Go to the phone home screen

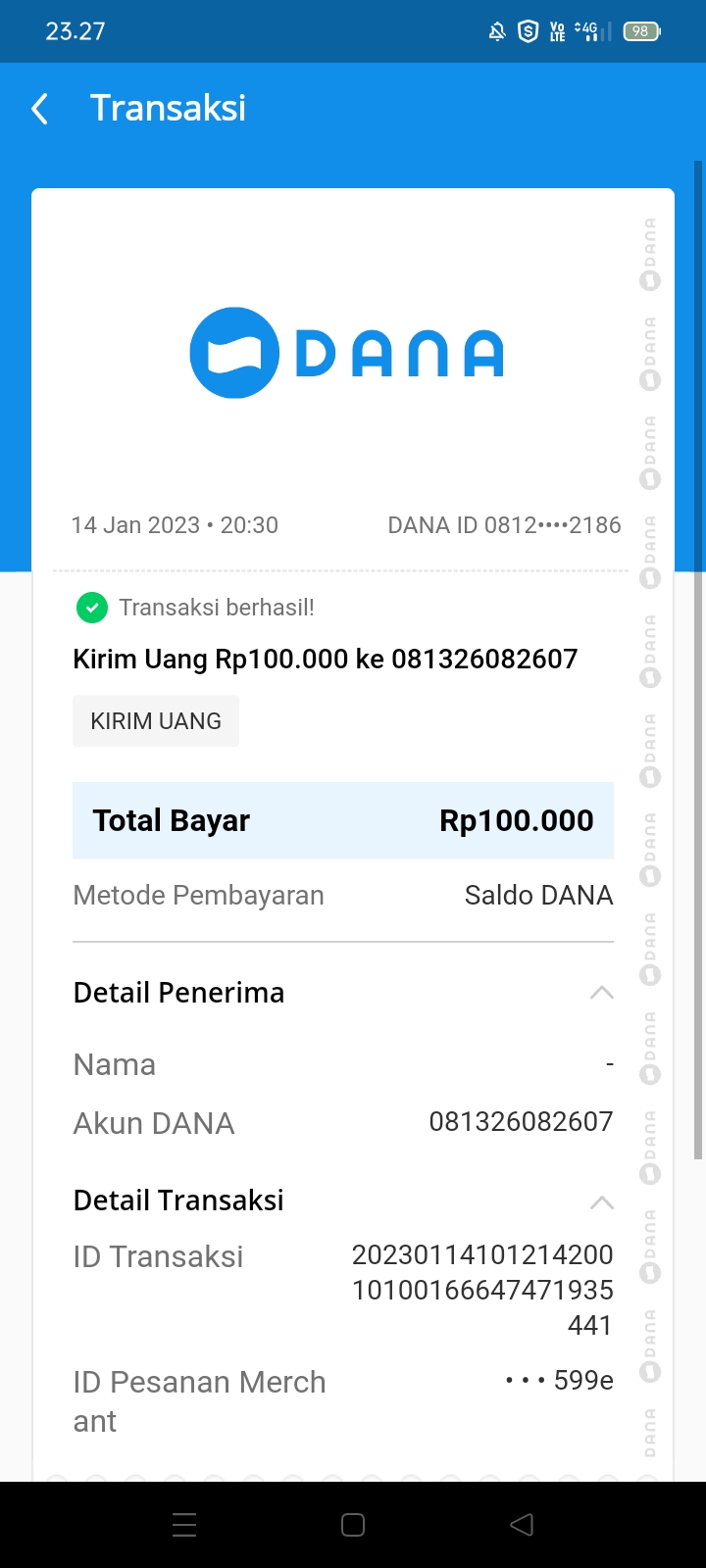pyautogui.click(x=353, y=1525)
